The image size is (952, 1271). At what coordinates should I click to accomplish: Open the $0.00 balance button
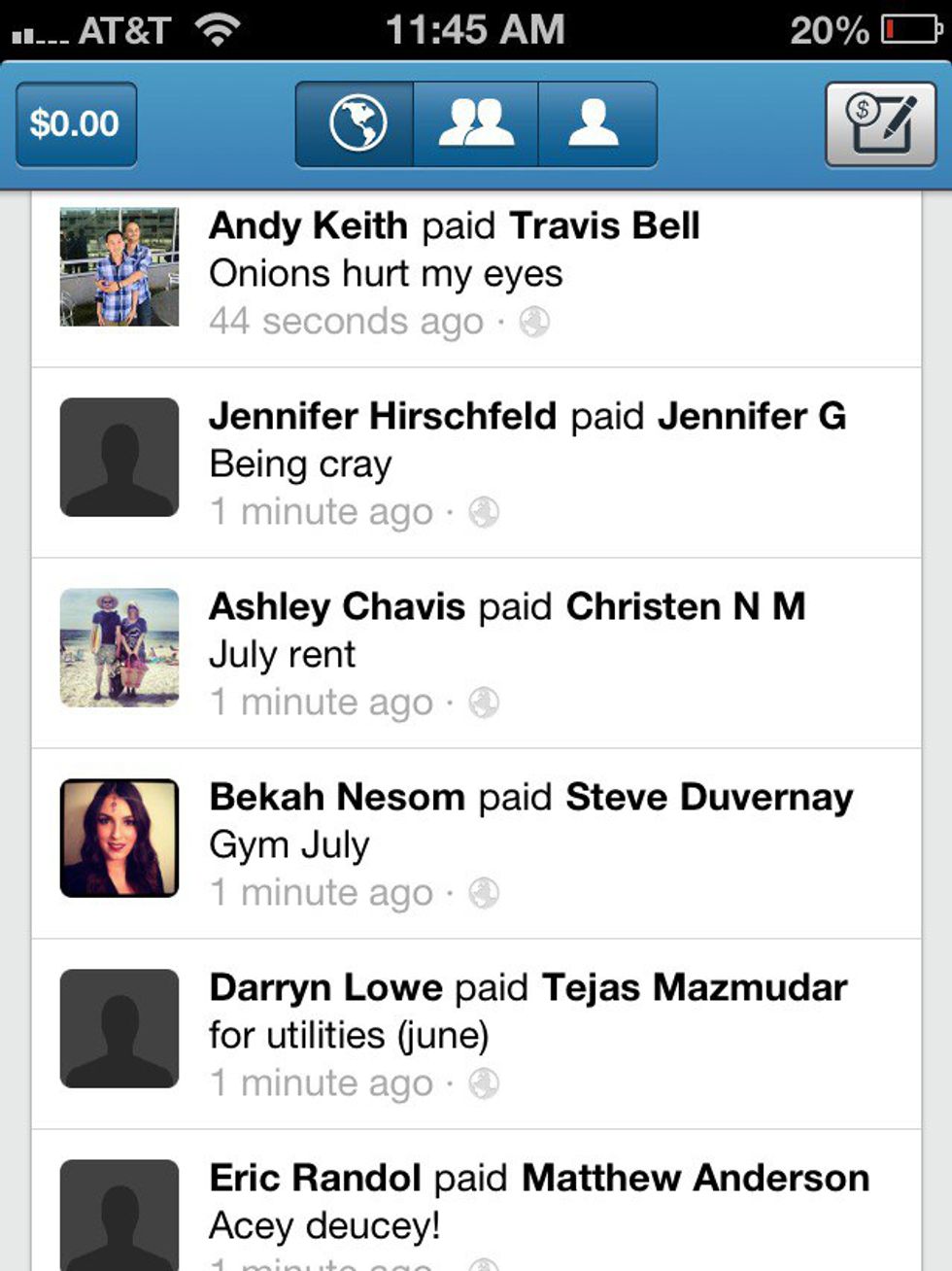[76, 124]
